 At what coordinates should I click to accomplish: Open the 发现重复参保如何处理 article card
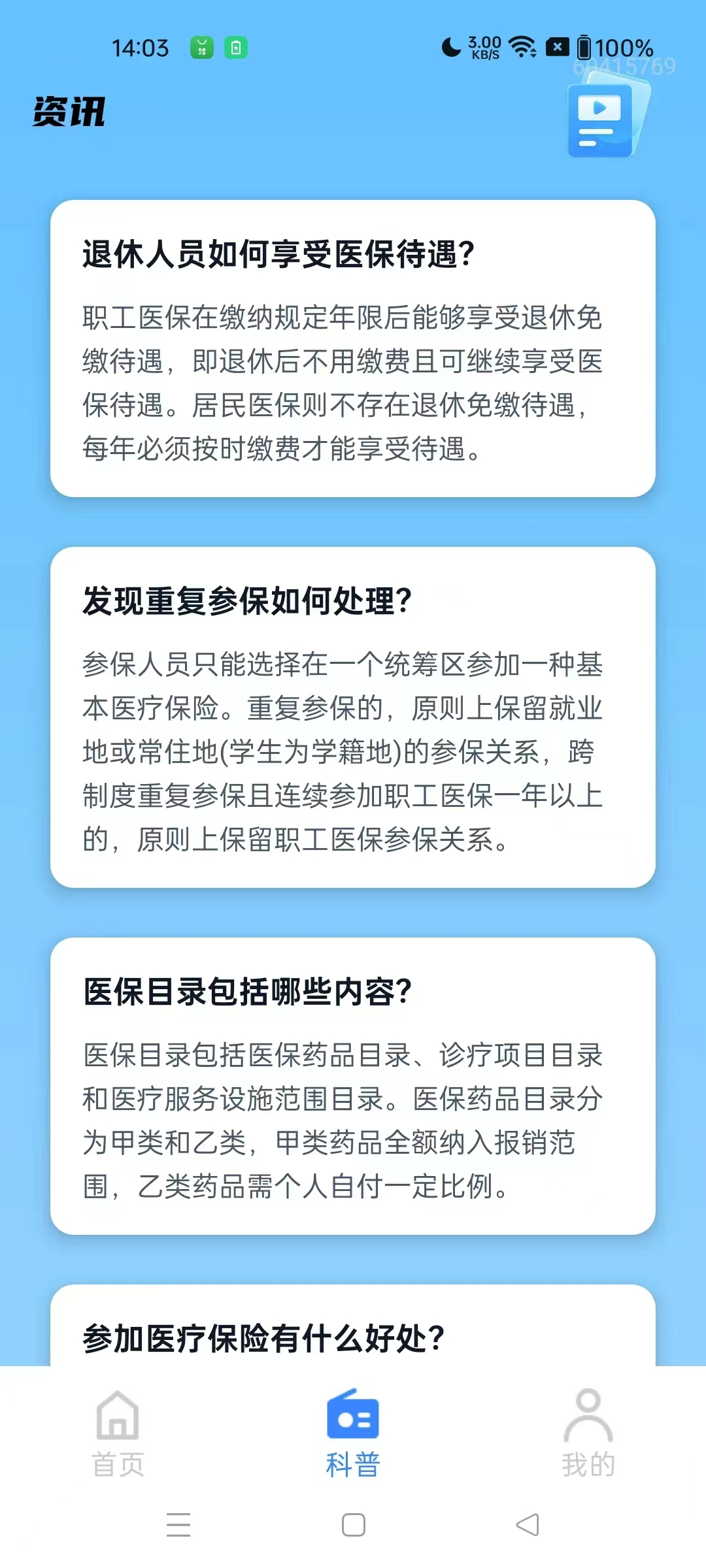pos(353,717)
